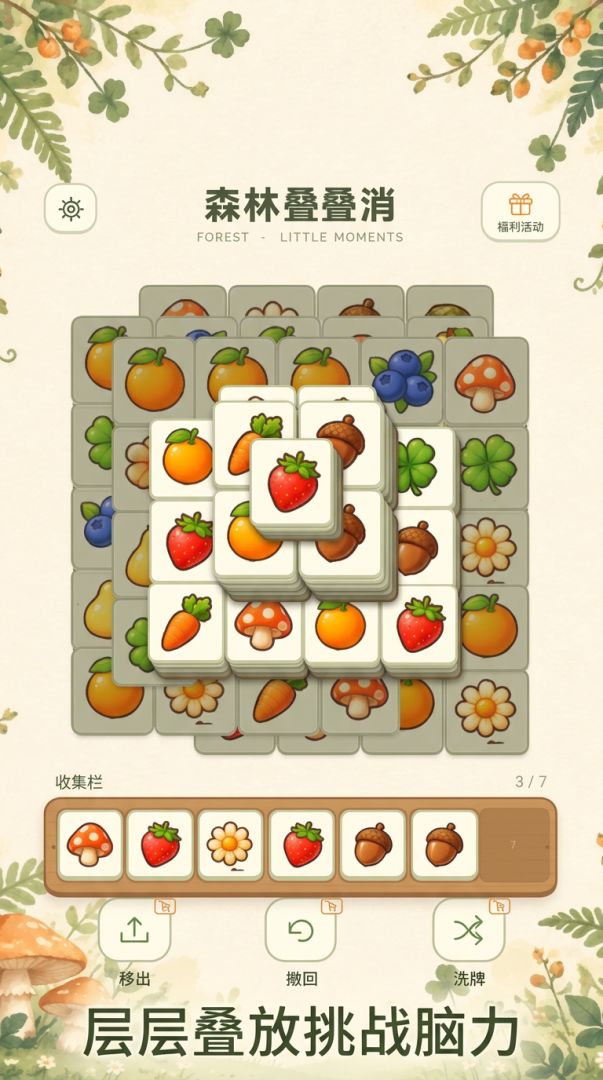The image size is (603, 1080).
Task: Shuffle the tiles with 洗牌
Action: (469, 930)
